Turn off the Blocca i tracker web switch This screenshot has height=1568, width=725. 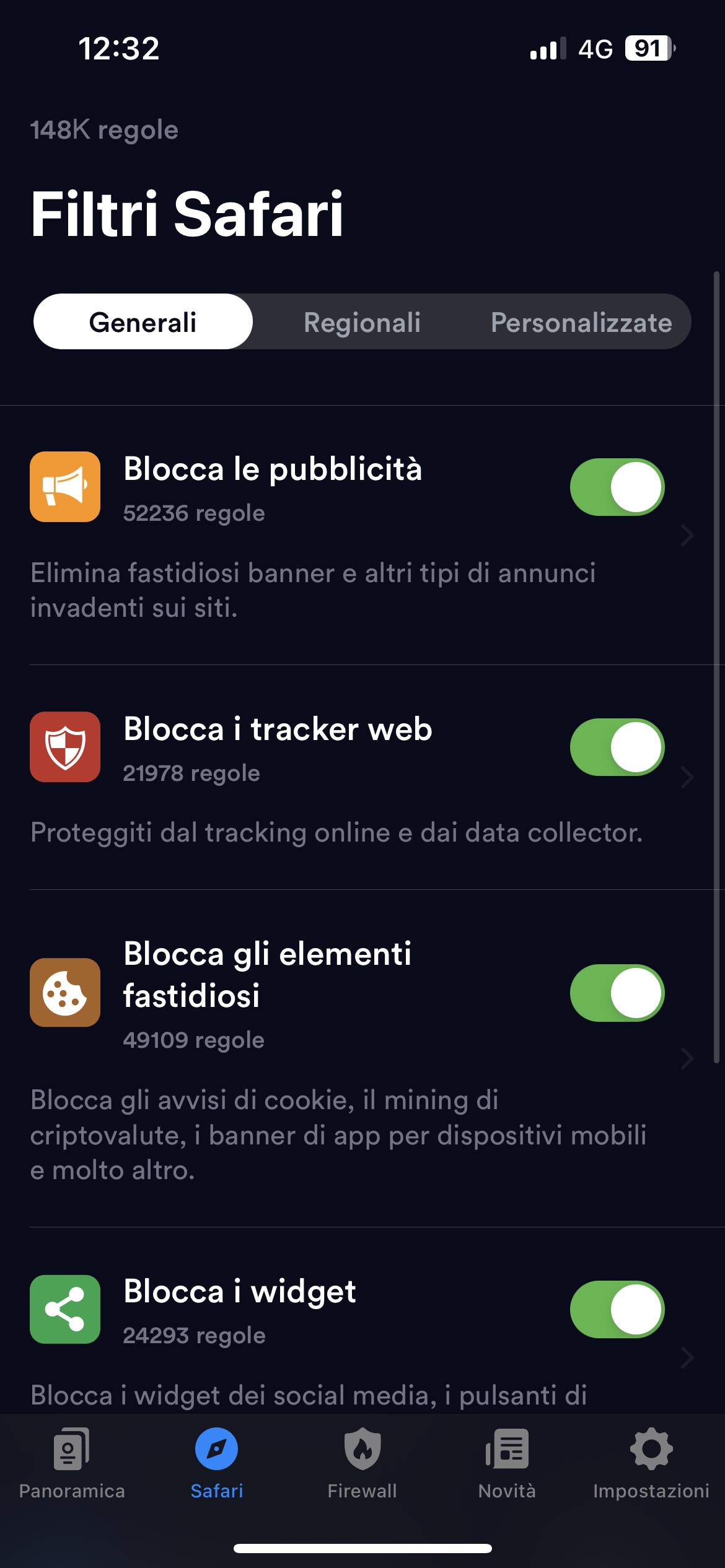tap(617, 747)
